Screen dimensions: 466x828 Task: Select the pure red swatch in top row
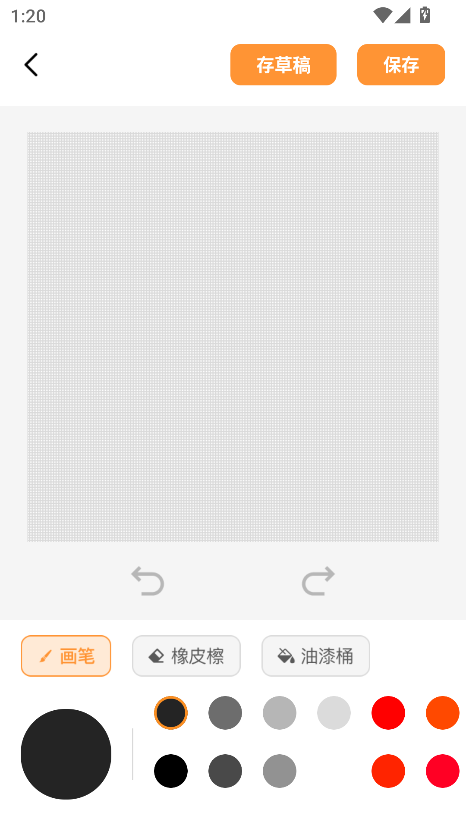pos(388,713)
